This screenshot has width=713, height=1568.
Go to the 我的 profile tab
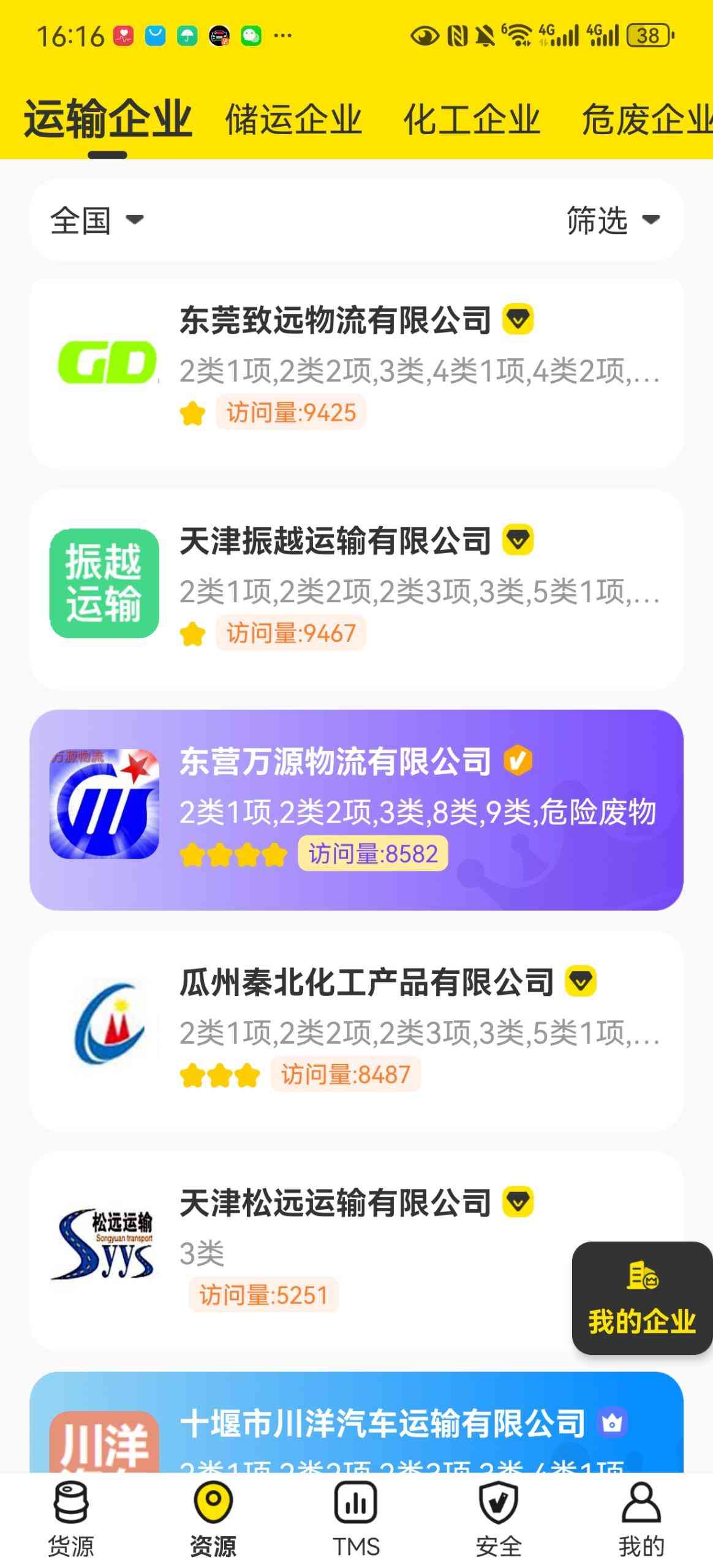tap(641, 1519)
